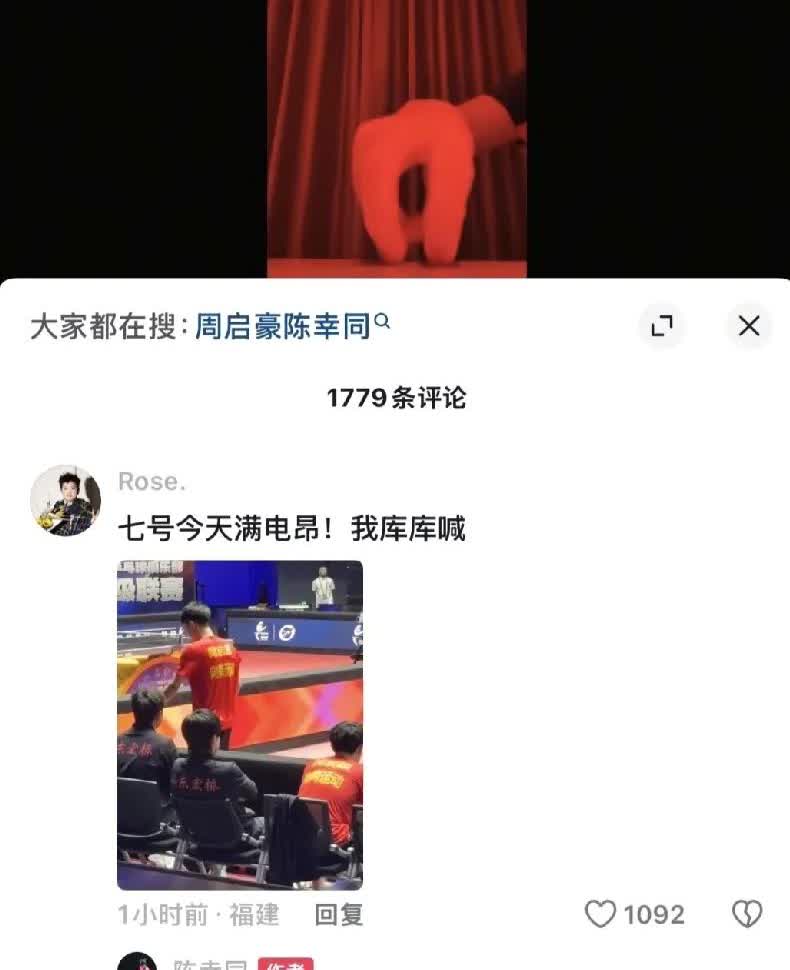The height and width of the screenshot is (970, 790).
Task: Open the photo attached to Rose.'s comment
Action: click(x=240, y=724)
